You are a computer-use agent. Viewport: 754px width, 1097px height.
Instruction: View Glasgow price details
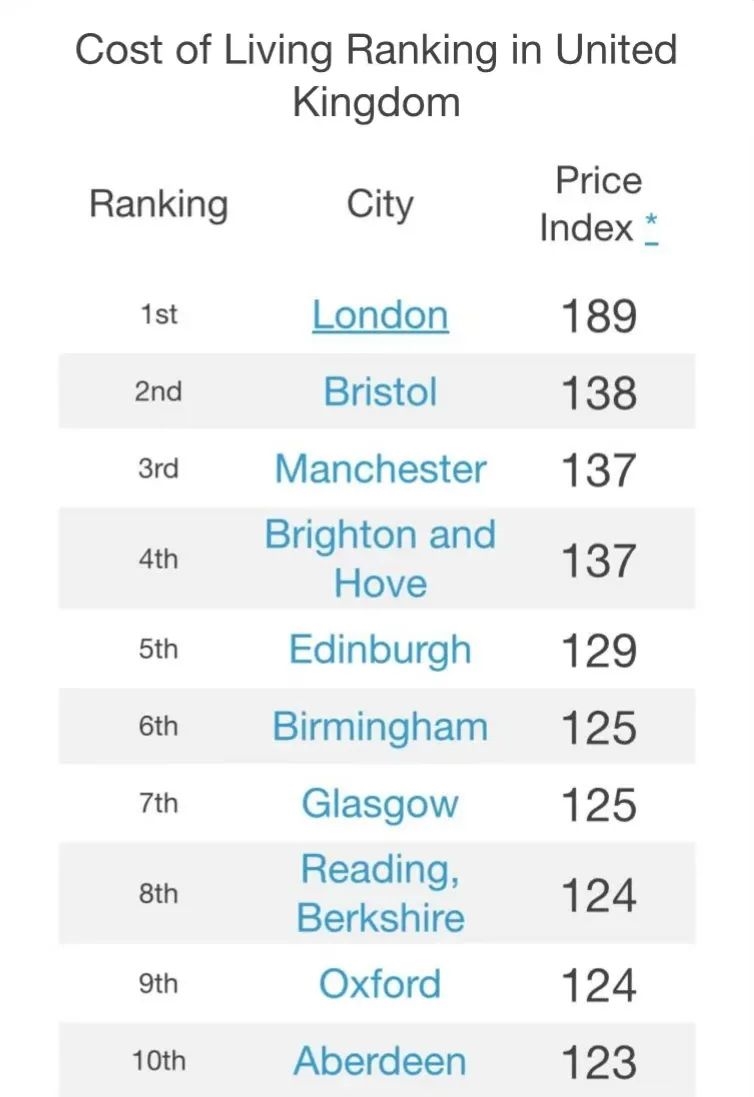[380, 803]
